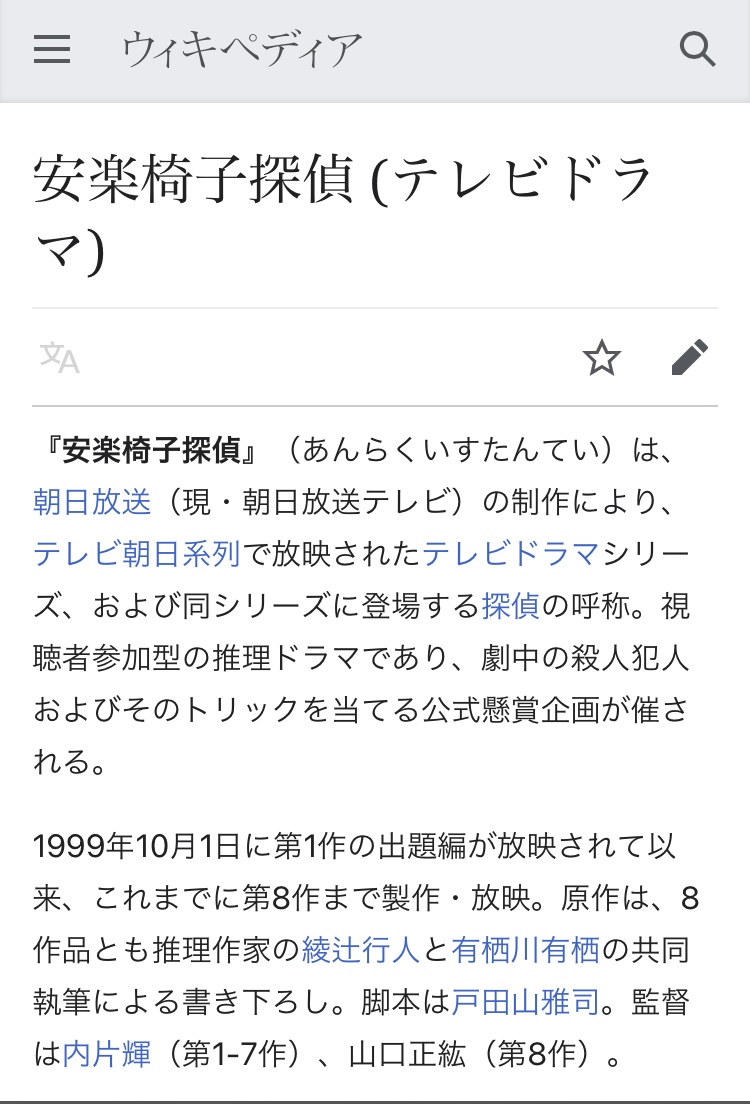Open the テレビ朝日系列 link

coord(136,553)
